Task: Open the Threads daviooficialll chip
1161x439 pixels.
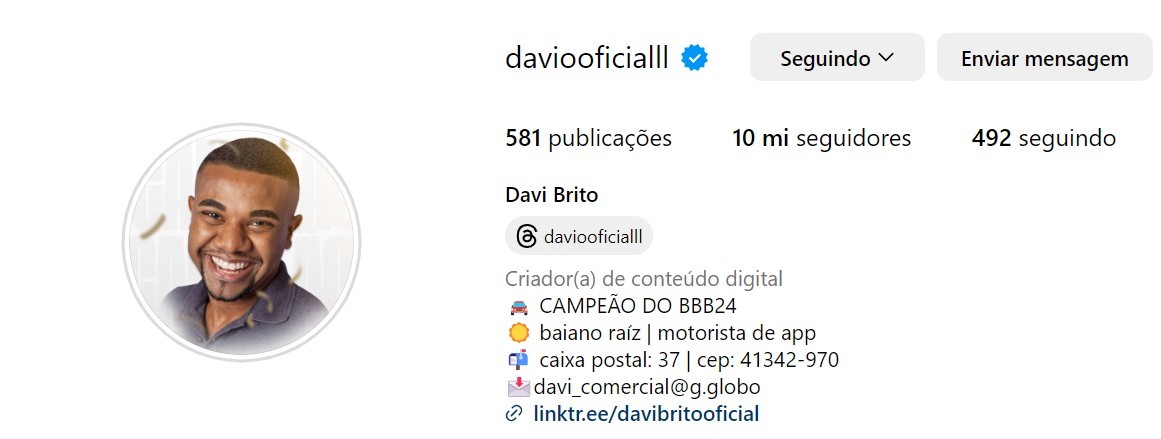Action: [579, 236]
